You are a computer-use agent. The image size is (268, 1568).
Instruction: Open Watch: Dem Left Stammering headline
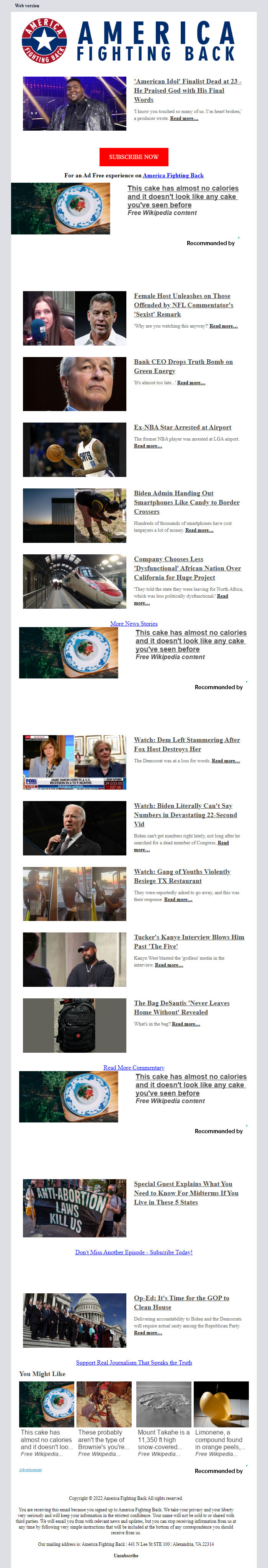pos(186,744)
